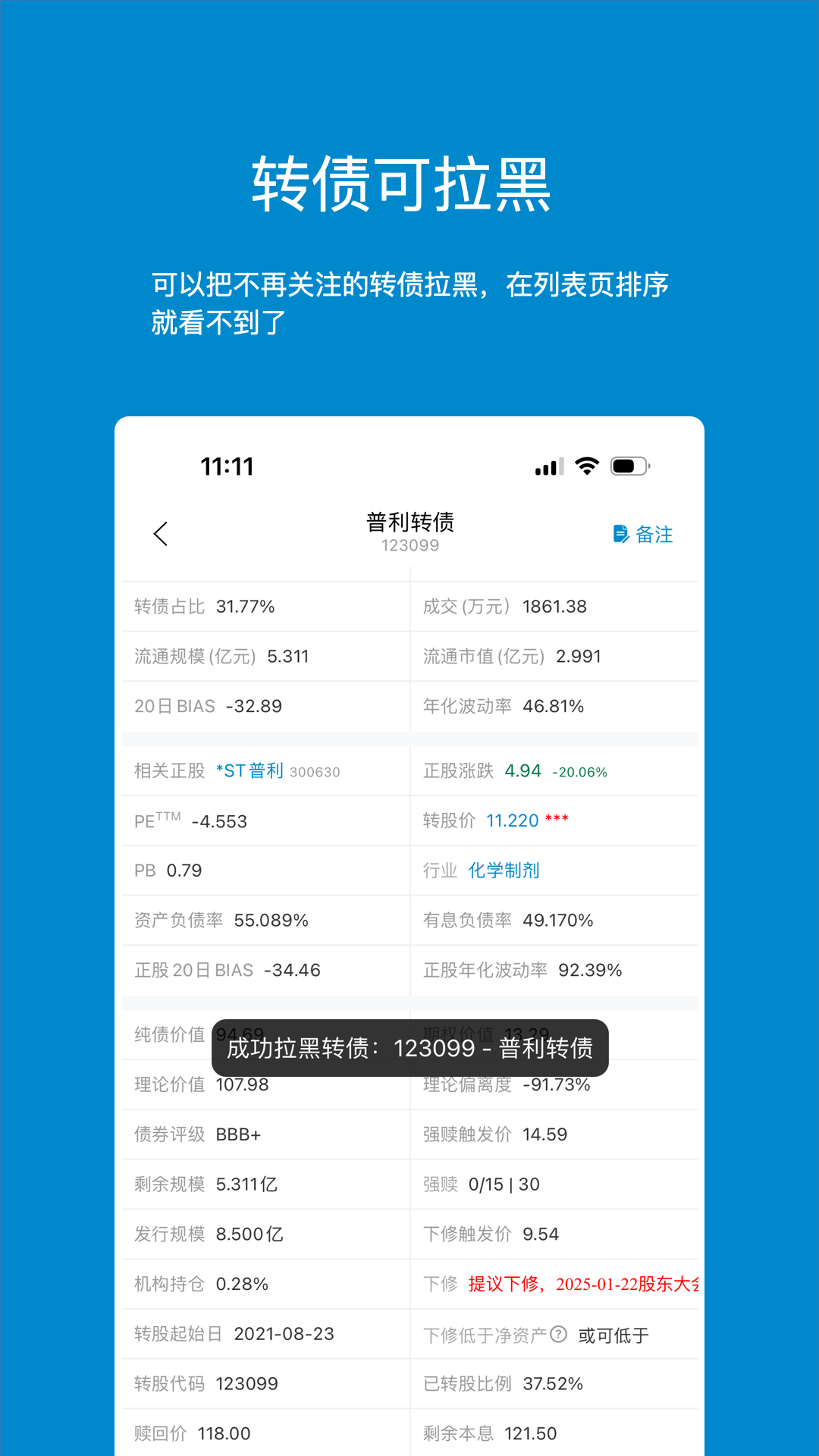Tap bond code 123099 under the title
The height and width of the screenshot is (1456, 819).
pos(409,545)
